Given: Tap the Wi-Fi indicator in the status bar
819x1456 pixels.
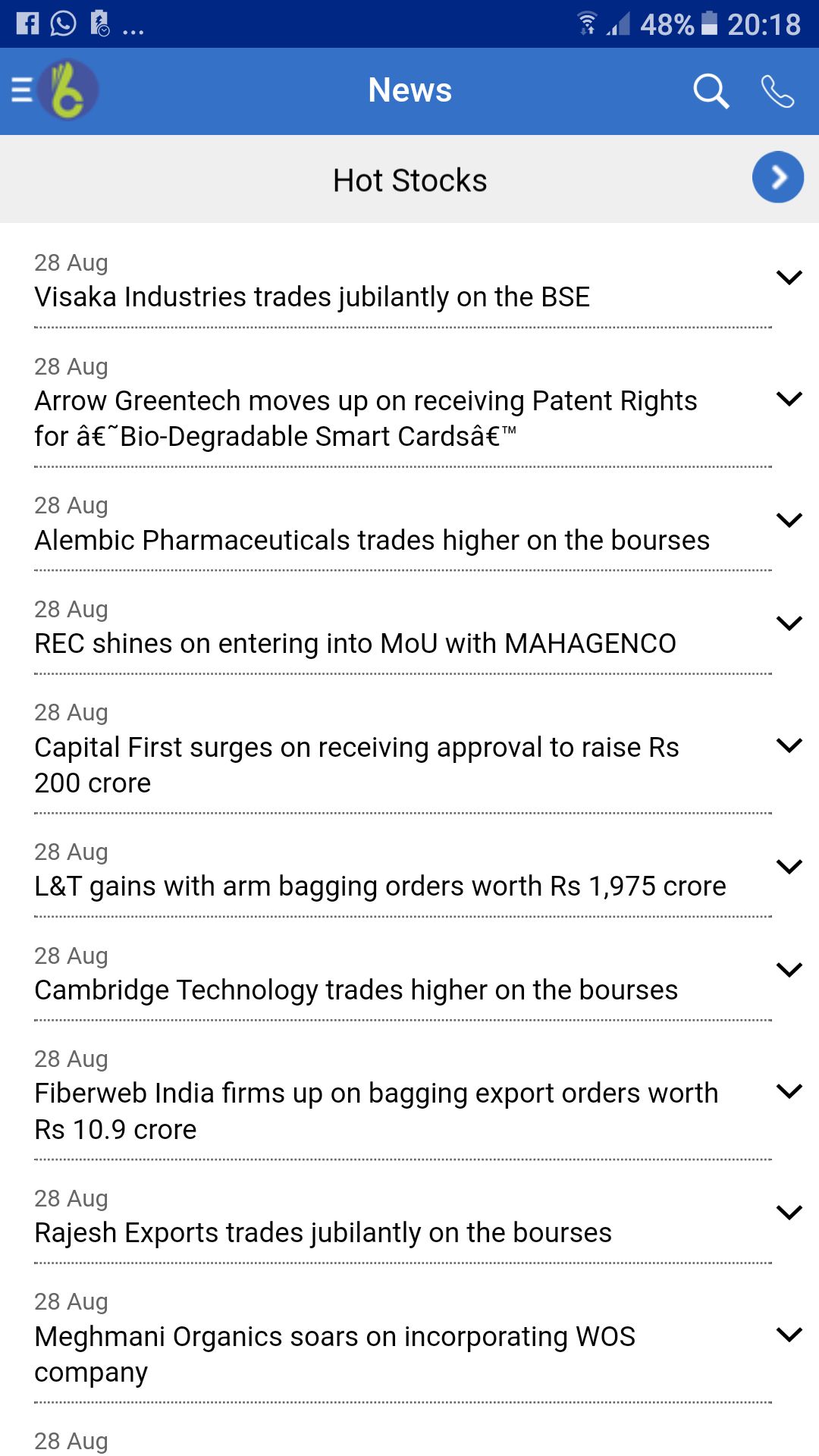Looking at the screenshot, I should 586,23.
